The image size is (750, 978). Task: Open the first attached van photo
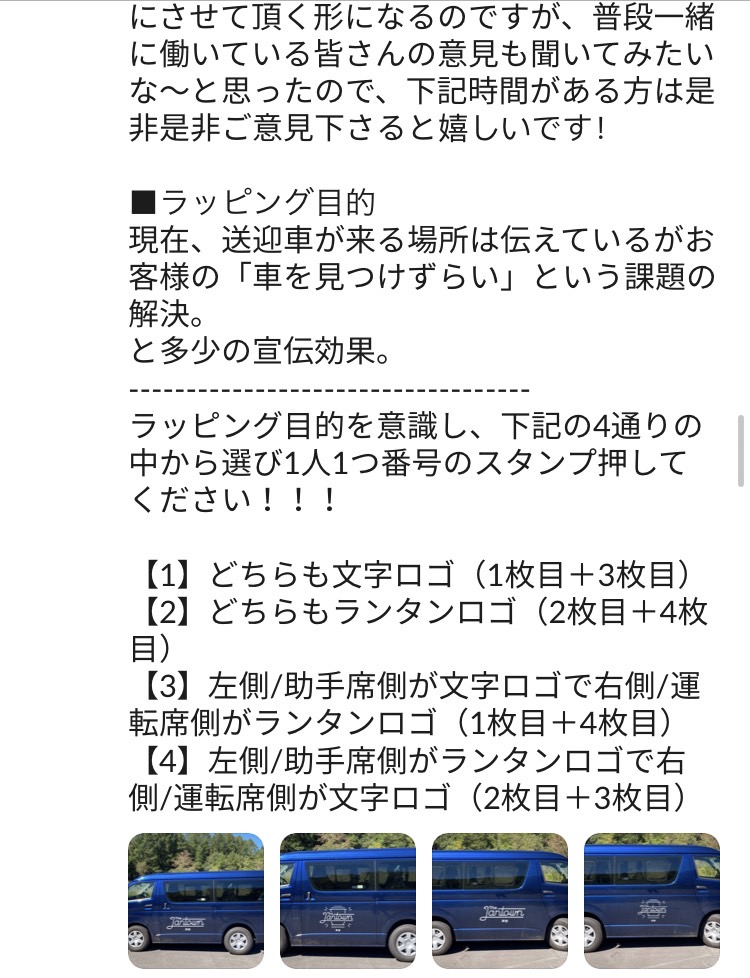point(196,900)
